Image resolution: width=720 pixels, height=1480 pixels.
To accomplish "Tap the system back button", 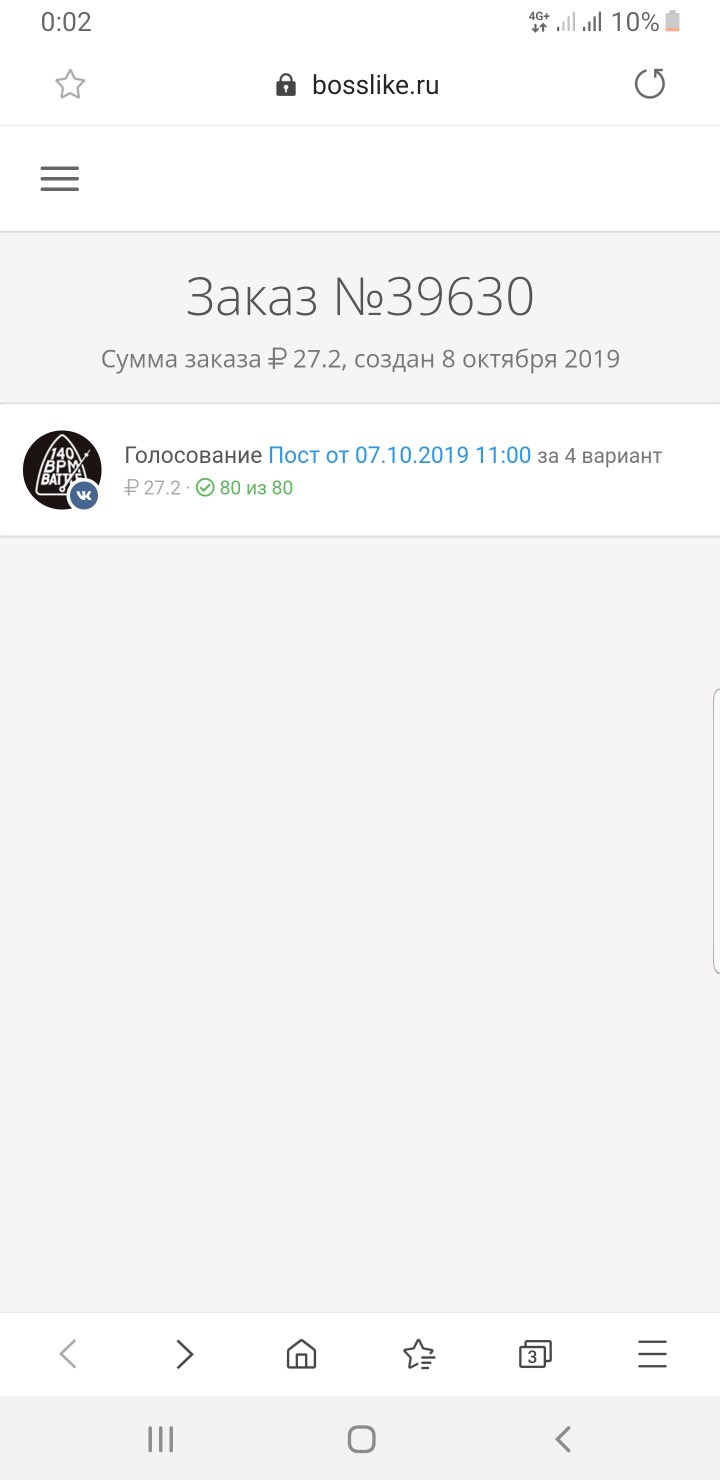I will 563,1439.
